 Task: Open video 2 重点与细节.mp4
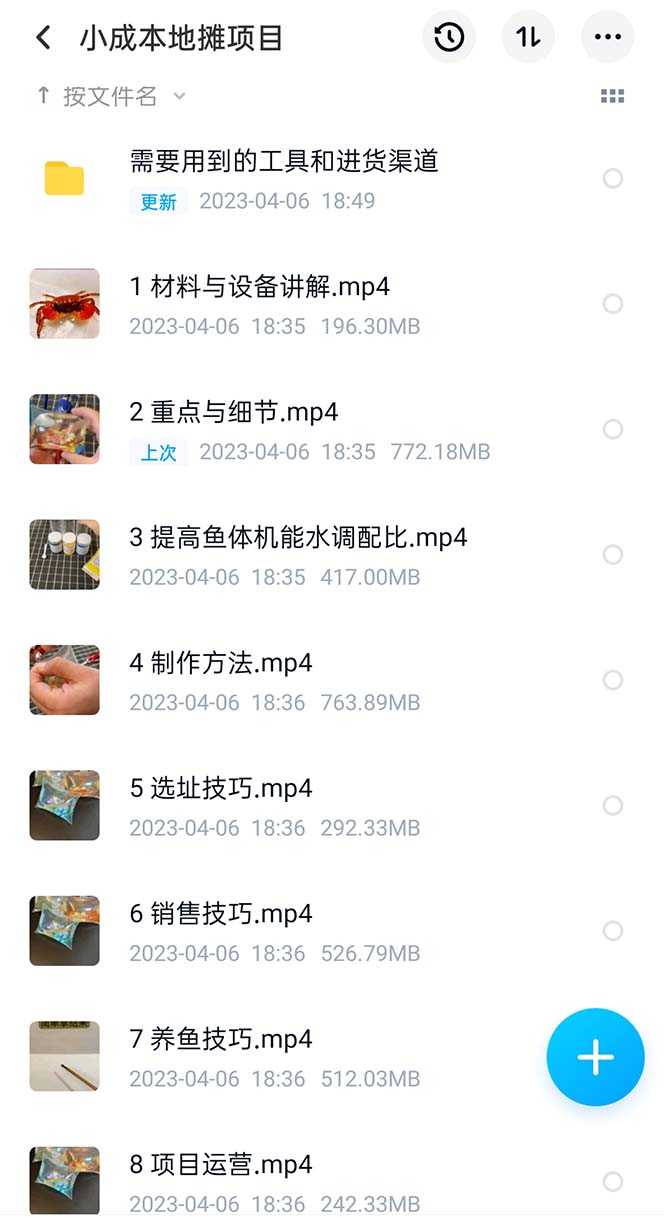(234, 412)
